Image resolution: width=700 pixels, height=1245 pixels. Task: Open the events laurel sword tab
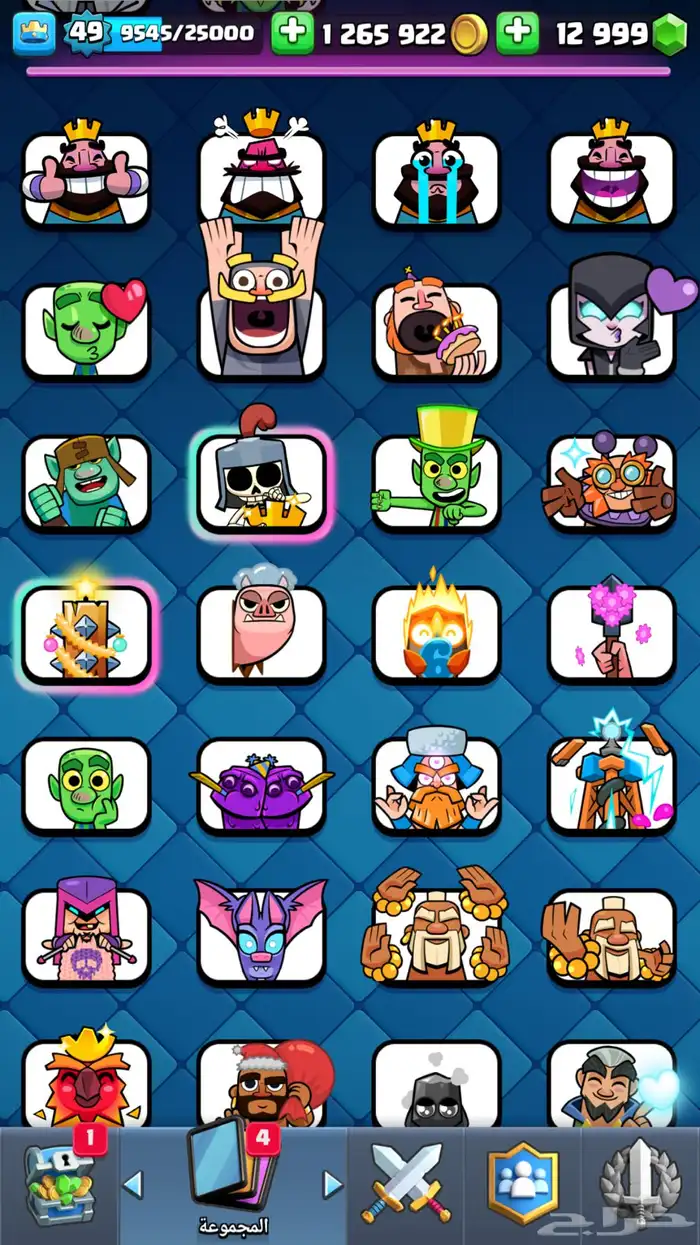pos(640,1185)
